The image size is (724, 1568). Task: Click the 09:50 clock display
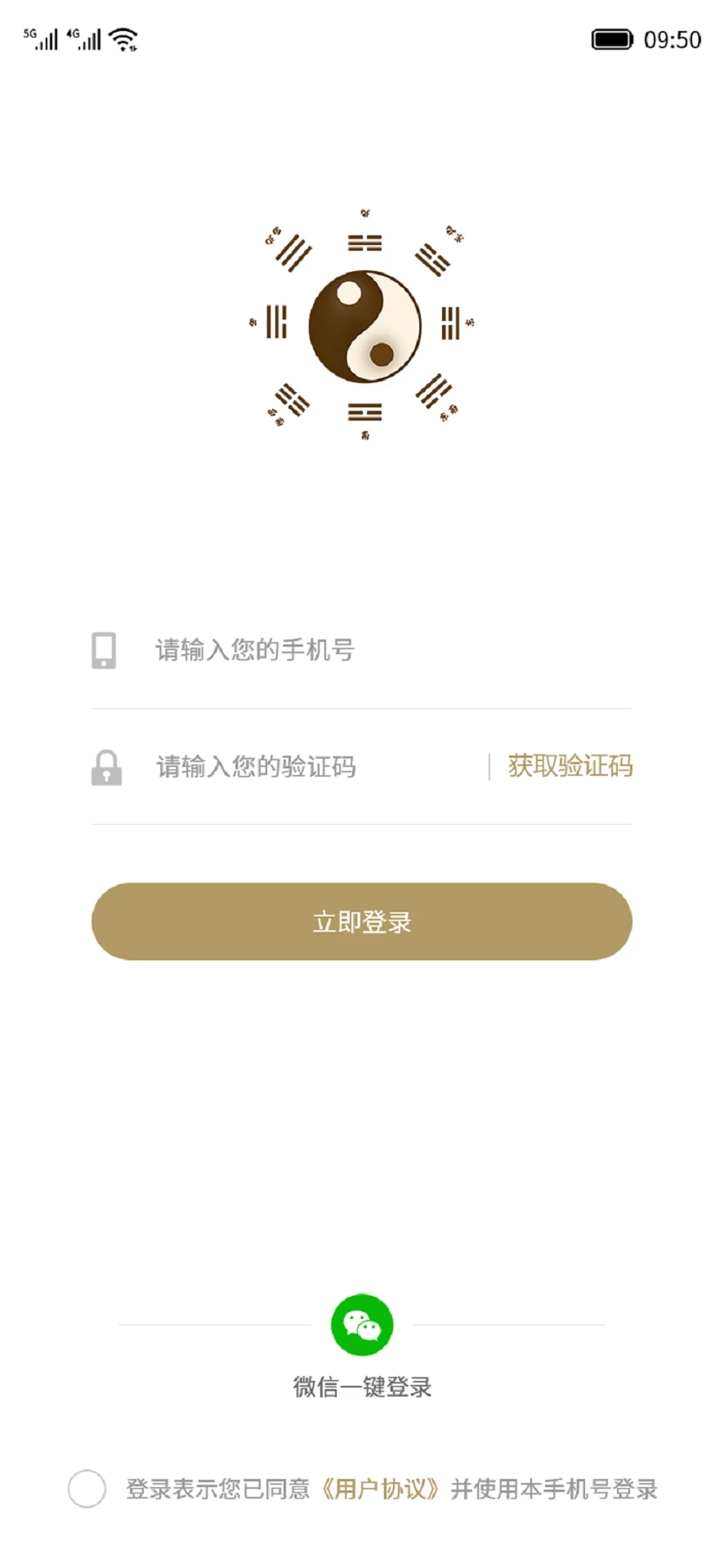click(673, 38)
